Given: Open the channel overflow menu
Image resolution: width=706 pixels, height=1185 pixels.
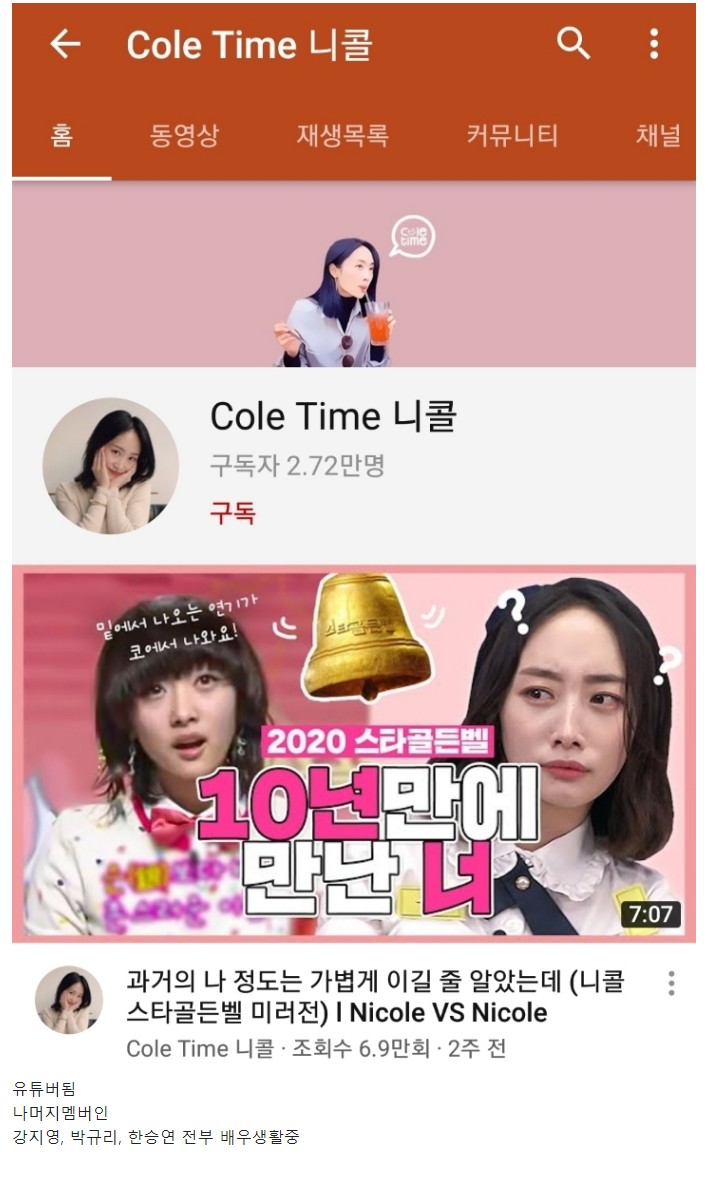Looking at the screenshot, I should coord(654,44).
